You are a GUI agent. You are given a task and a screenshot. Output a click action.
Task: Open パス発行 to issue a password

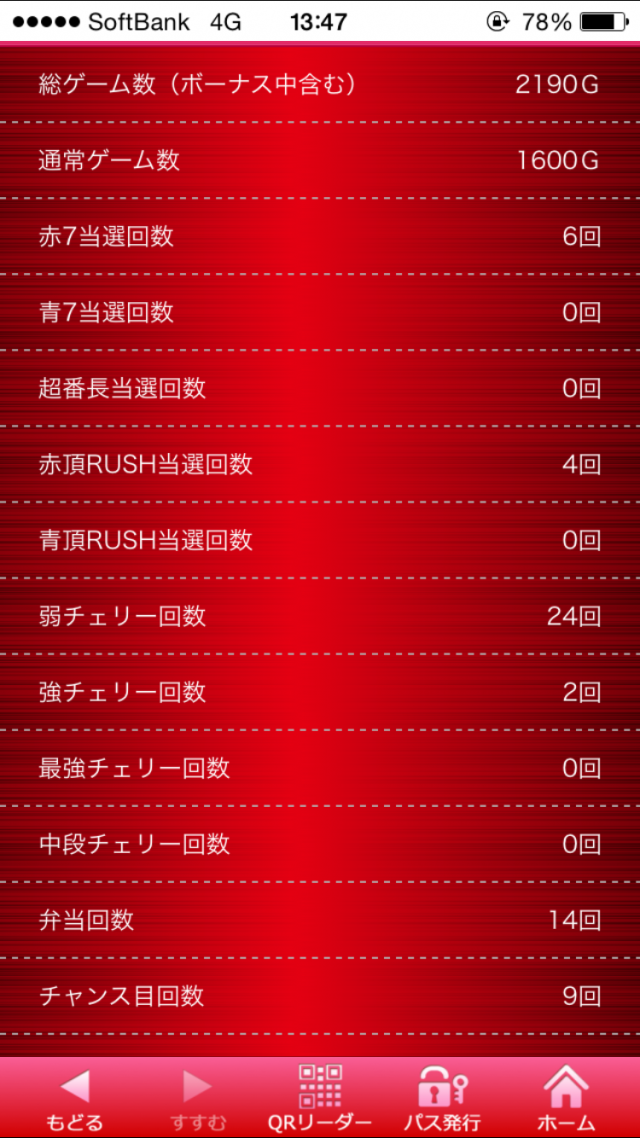click(x=443, y=1098)
